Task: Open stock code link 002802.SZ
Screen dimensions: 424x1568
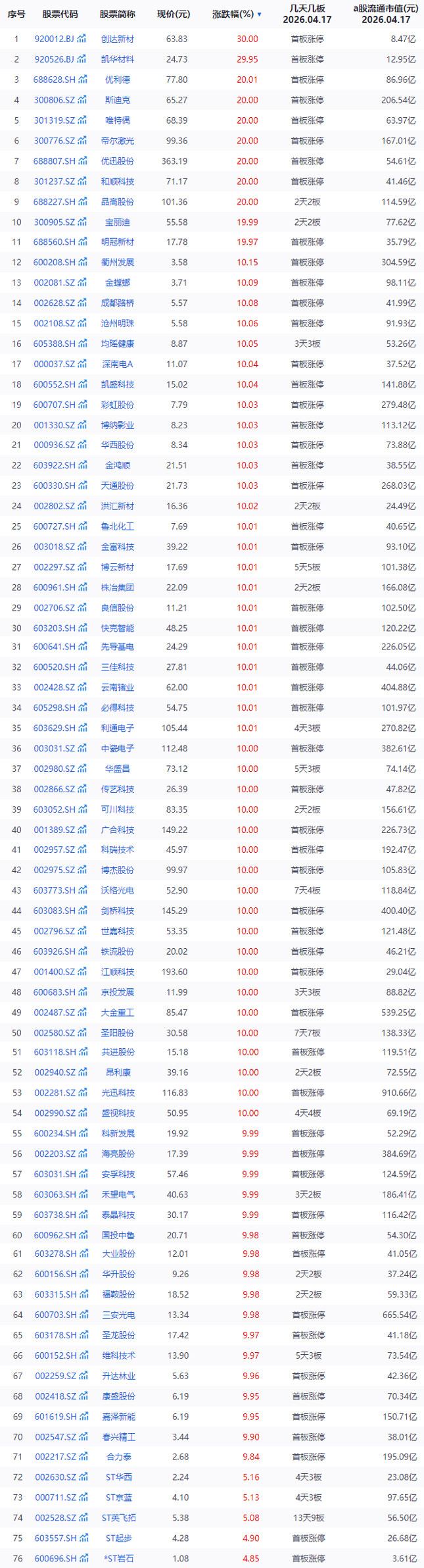Action: [x=54, y=506]
